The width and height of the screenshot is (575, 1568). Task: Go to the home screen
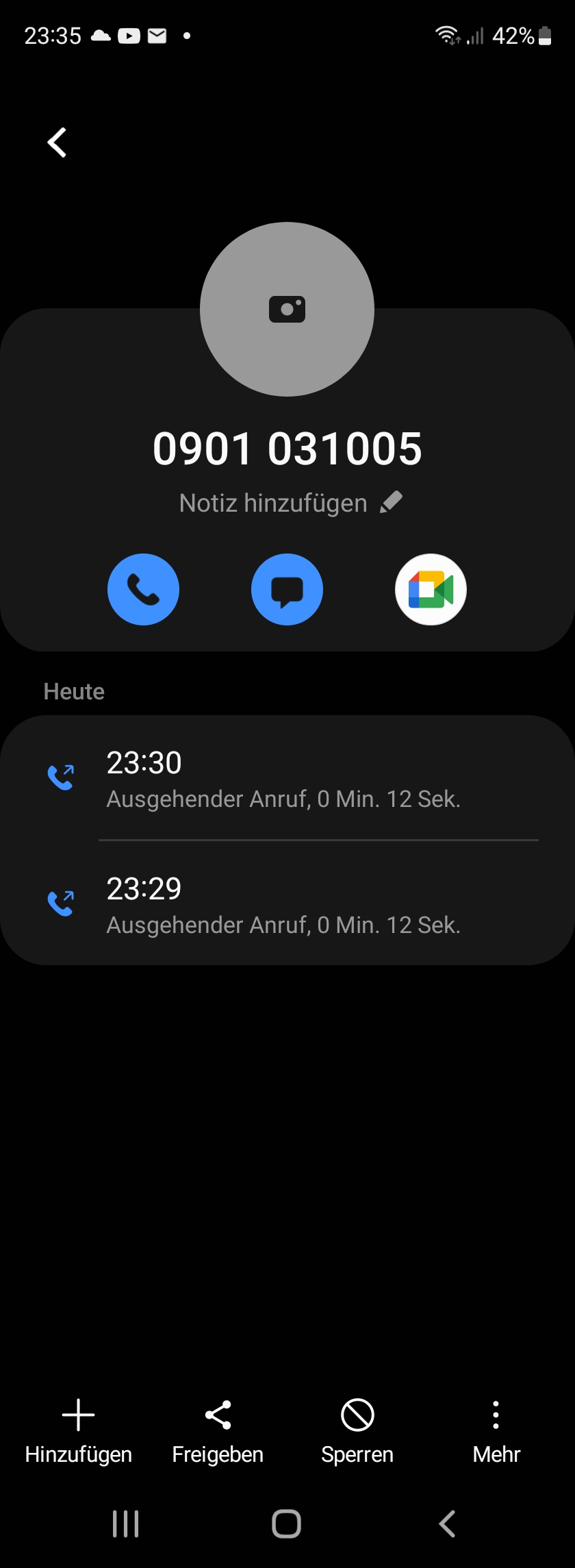(287, 1523)
